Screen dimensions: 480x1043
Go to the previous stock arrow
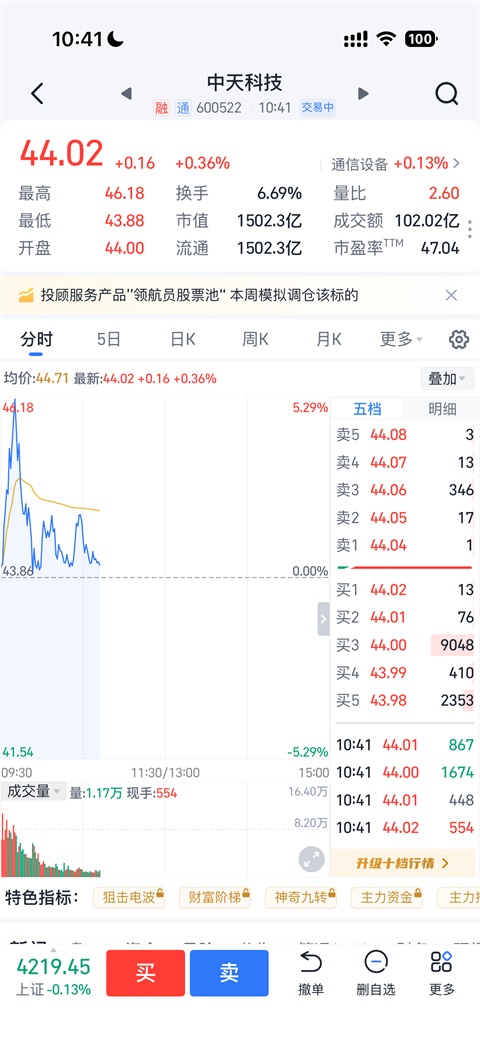pyautogui.click(x=126, y=93)
